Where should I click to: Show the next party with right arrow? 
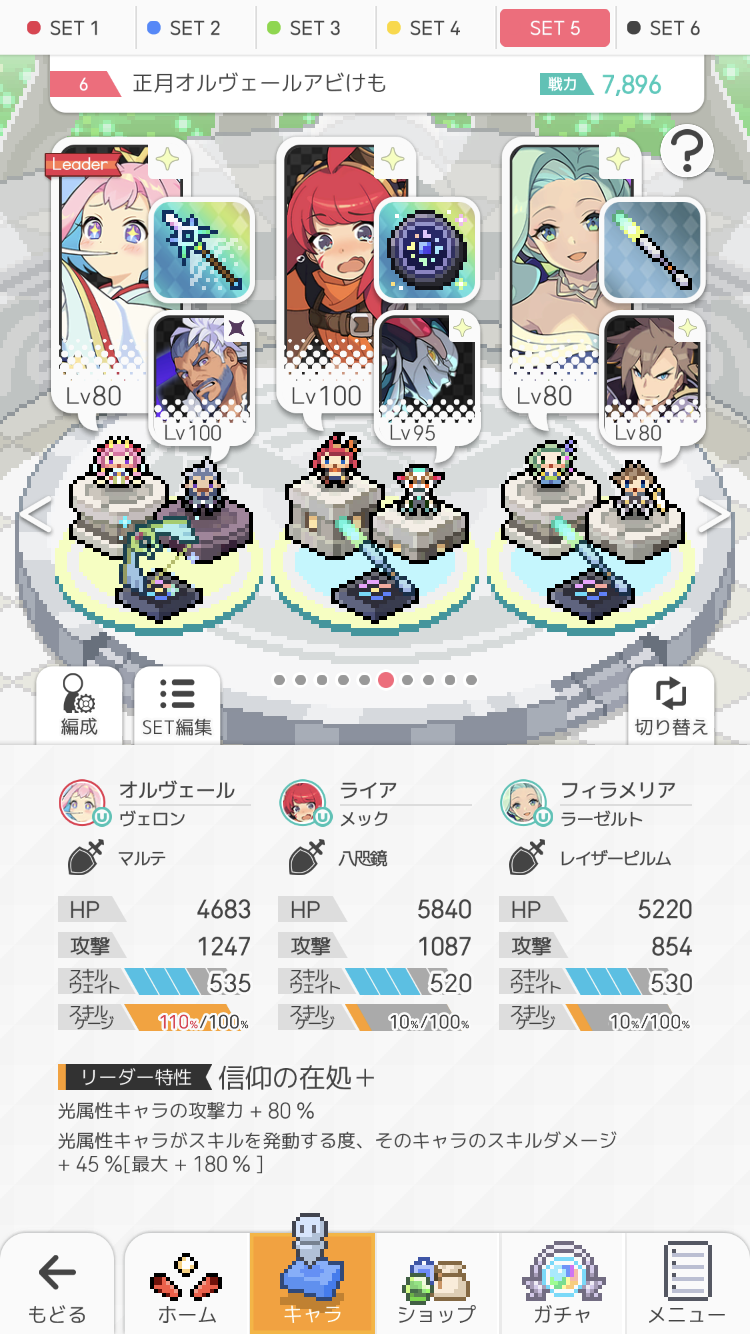(x=714, y=516)
